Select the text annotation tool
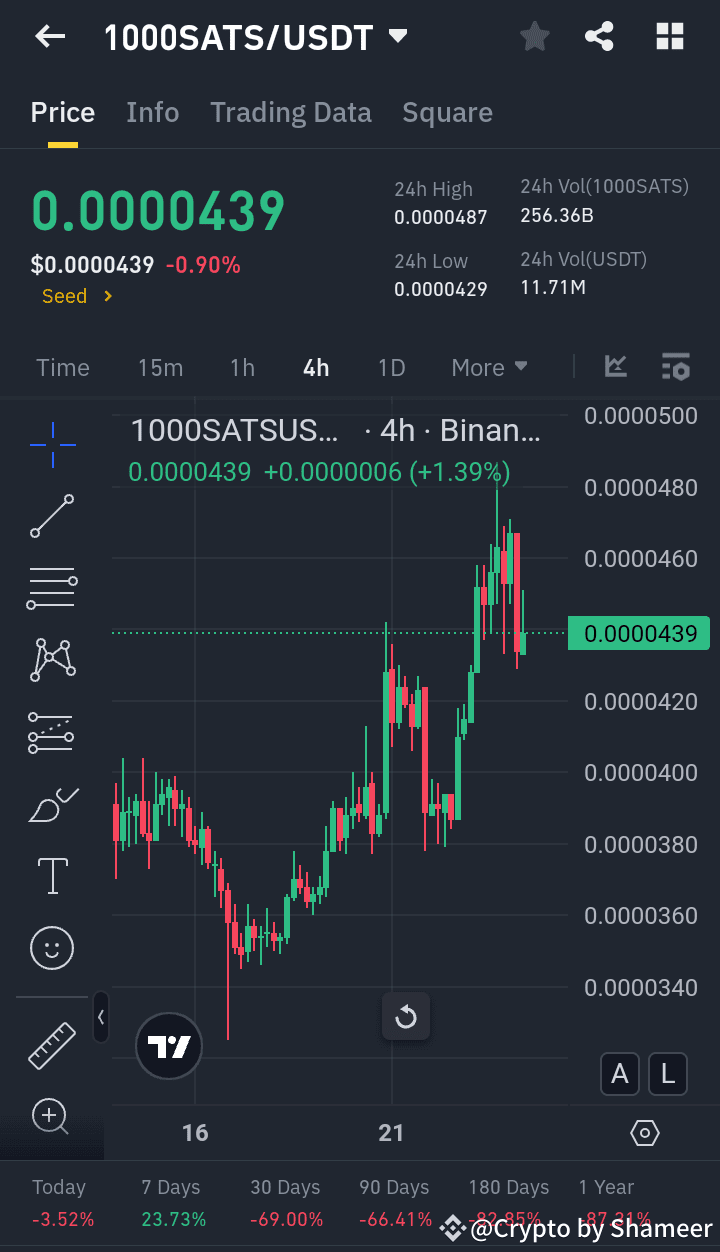The height and width of the screenshot is (1252, 720). [51, 876]
